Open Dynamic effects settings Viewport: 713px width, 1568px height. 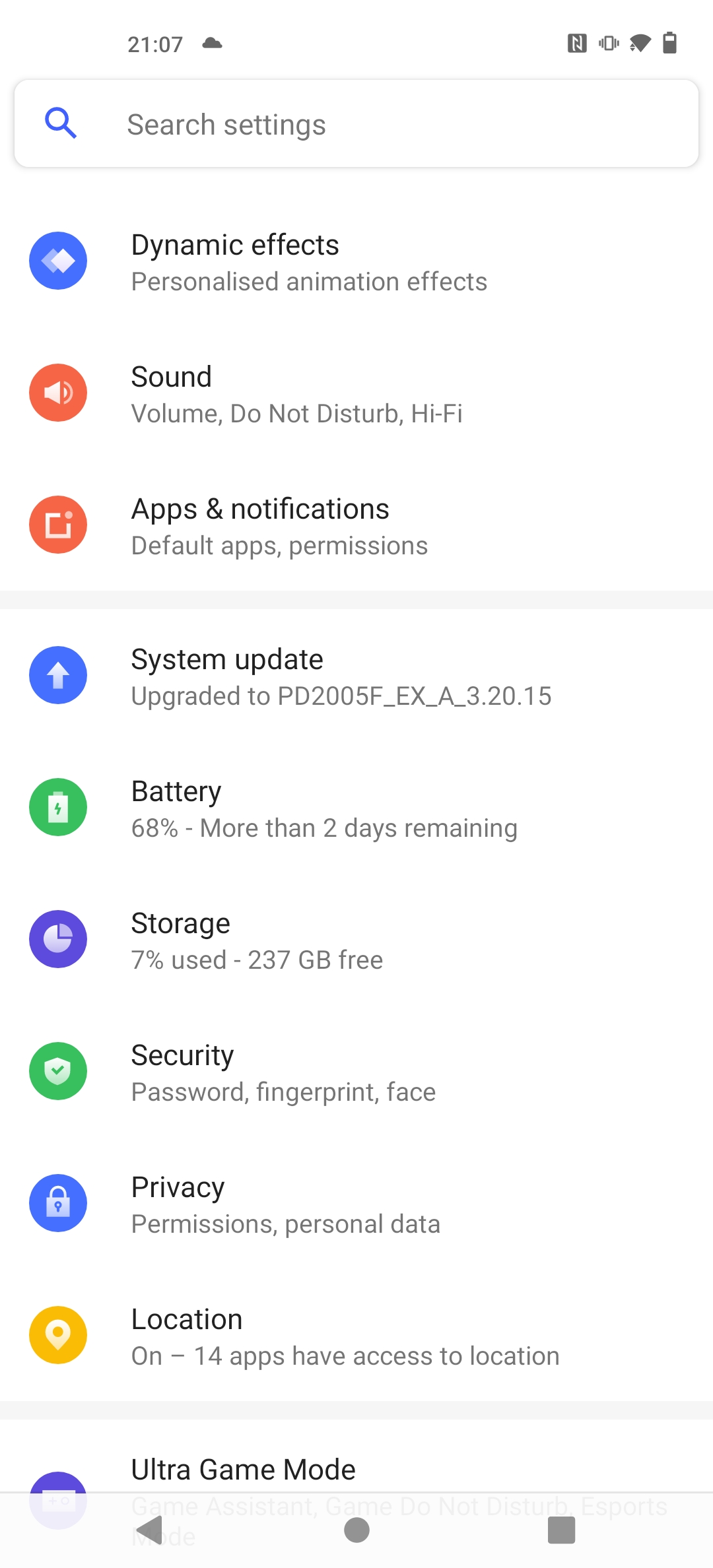[x=356, y=261]
